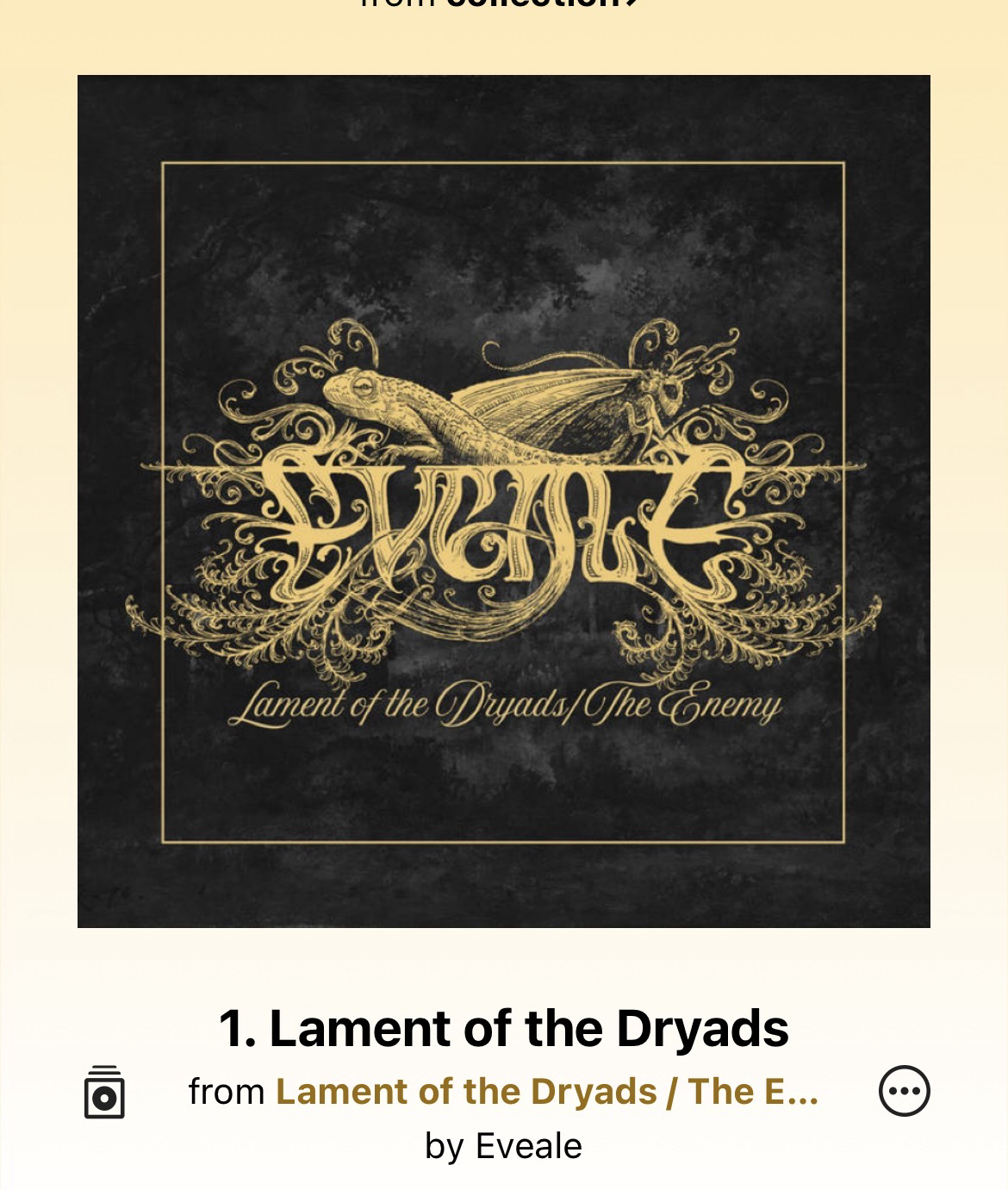The height and width of the screenshot is (1190, 1008).
Task: Open album link Lament of the Dryads / The E...
Action: [x=546, y=1092]
